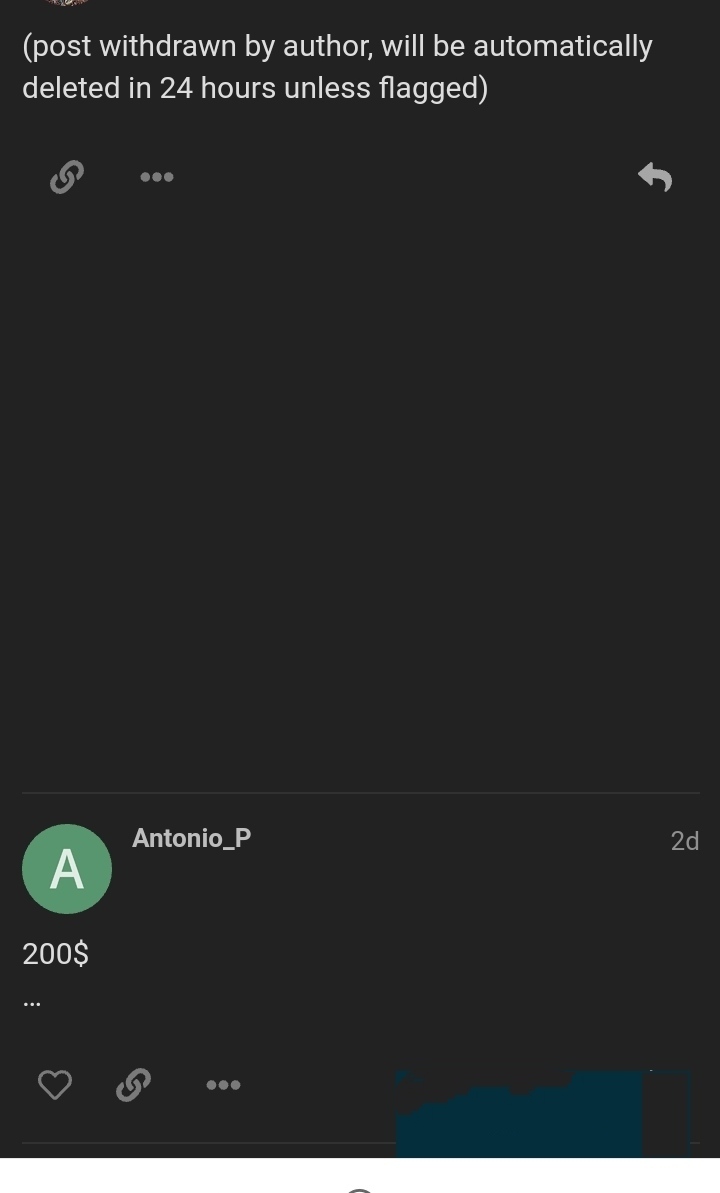
Task: Open Antonio_P's avatar
Action: click(67, 868)
